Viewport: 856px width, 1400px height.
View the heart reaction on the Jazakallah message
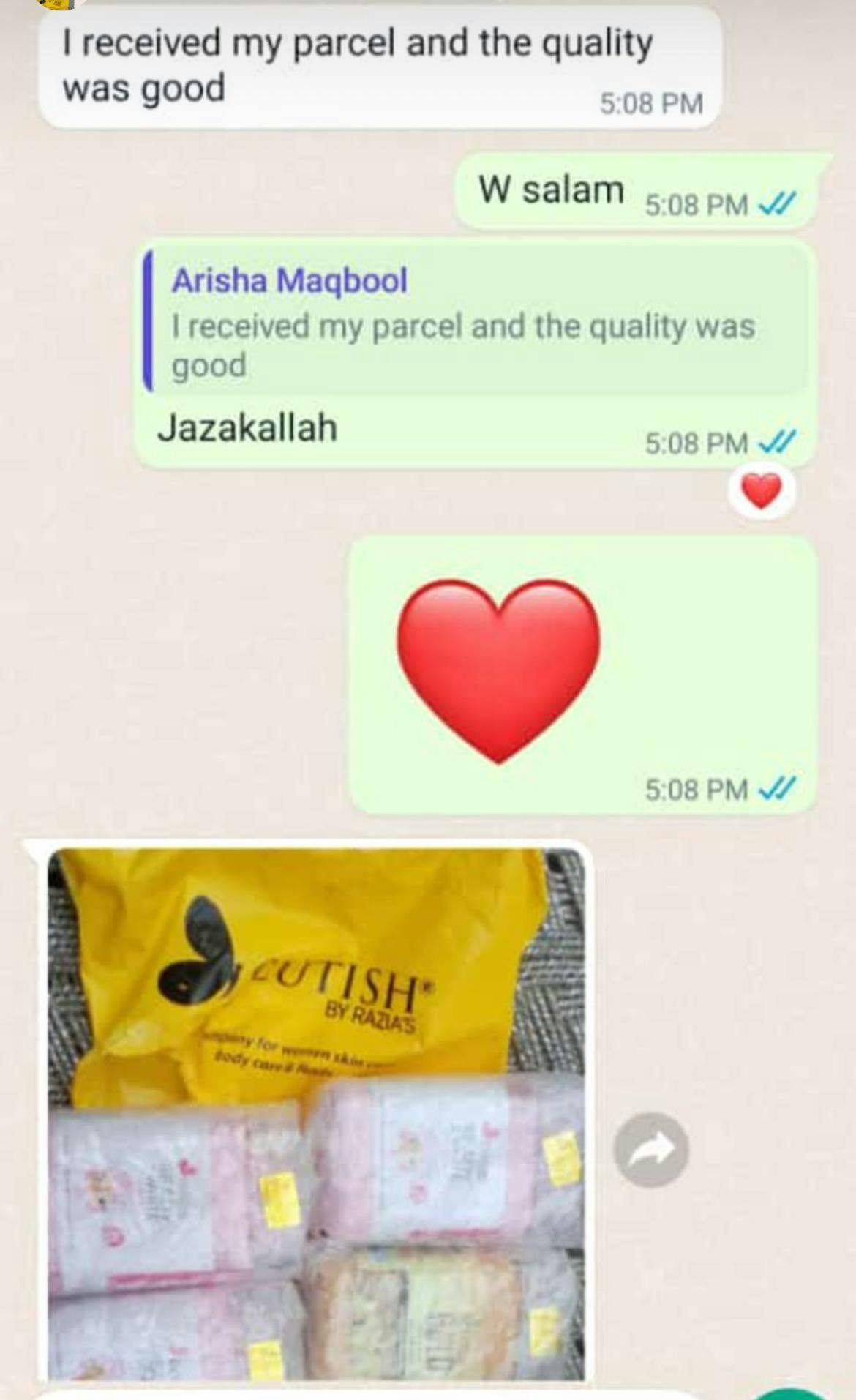pyautogui.click(x=761, y=491)
